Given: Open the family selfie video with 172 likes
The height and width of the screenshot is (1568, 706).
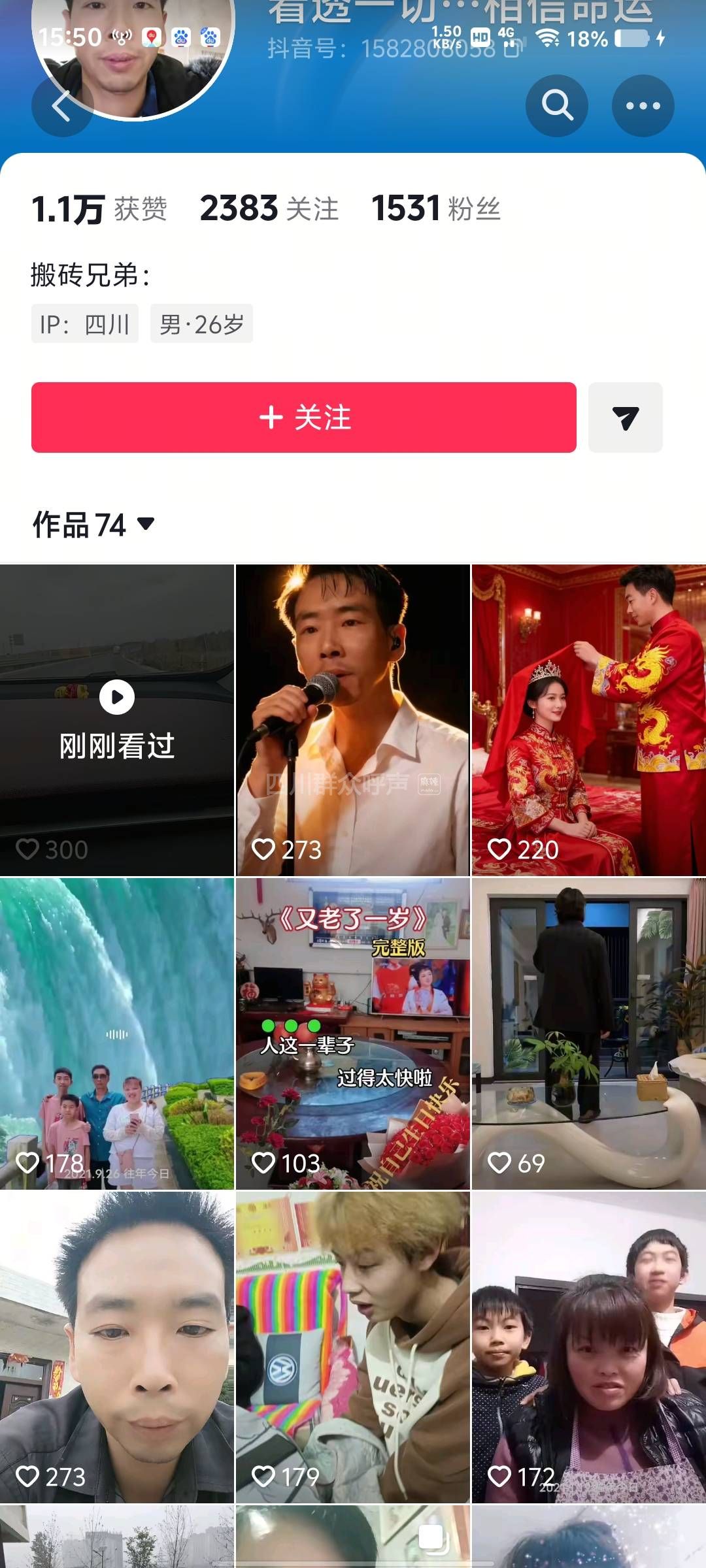Looking at the screenshot, I should pyautogui.click(x=588, y=1347).
